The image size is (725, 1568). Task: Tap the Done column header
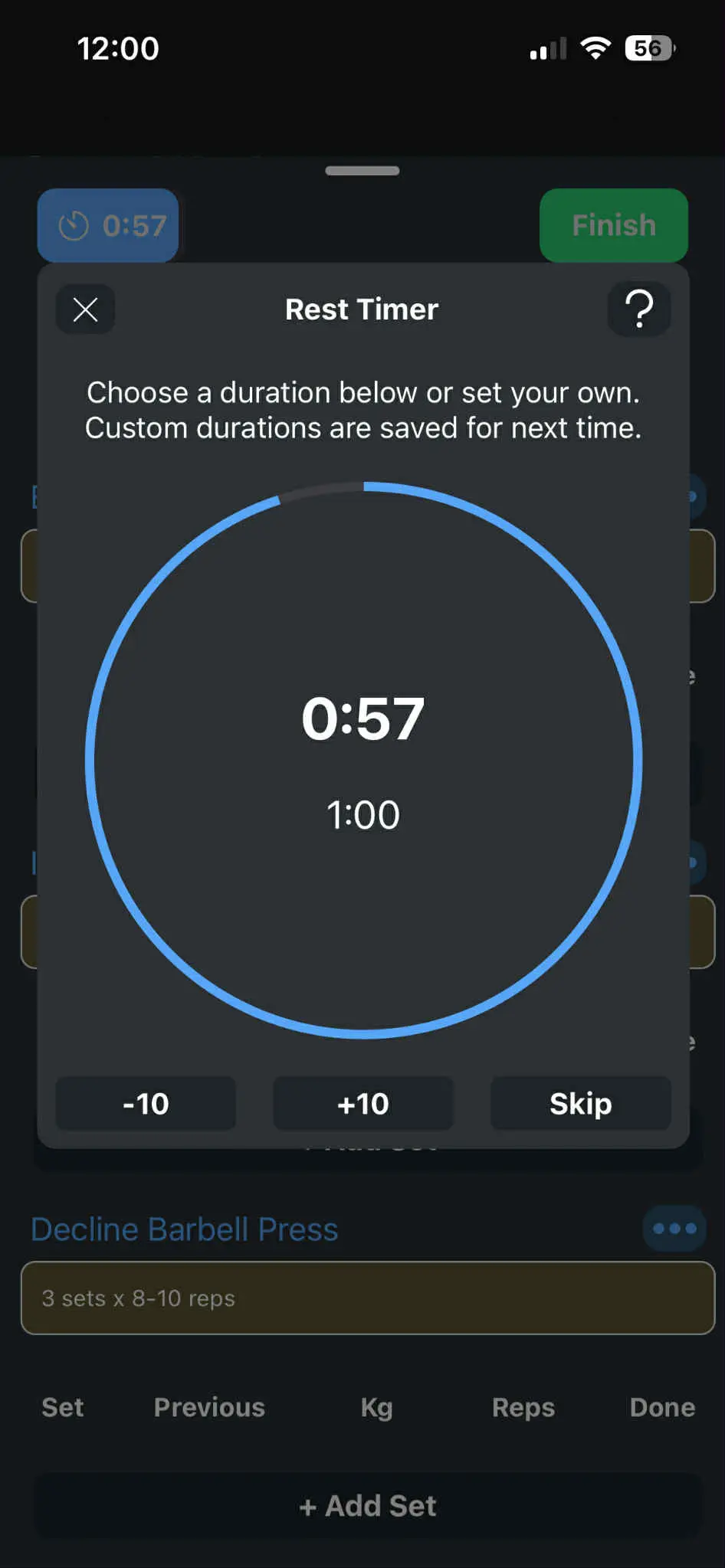point(661,1407)
